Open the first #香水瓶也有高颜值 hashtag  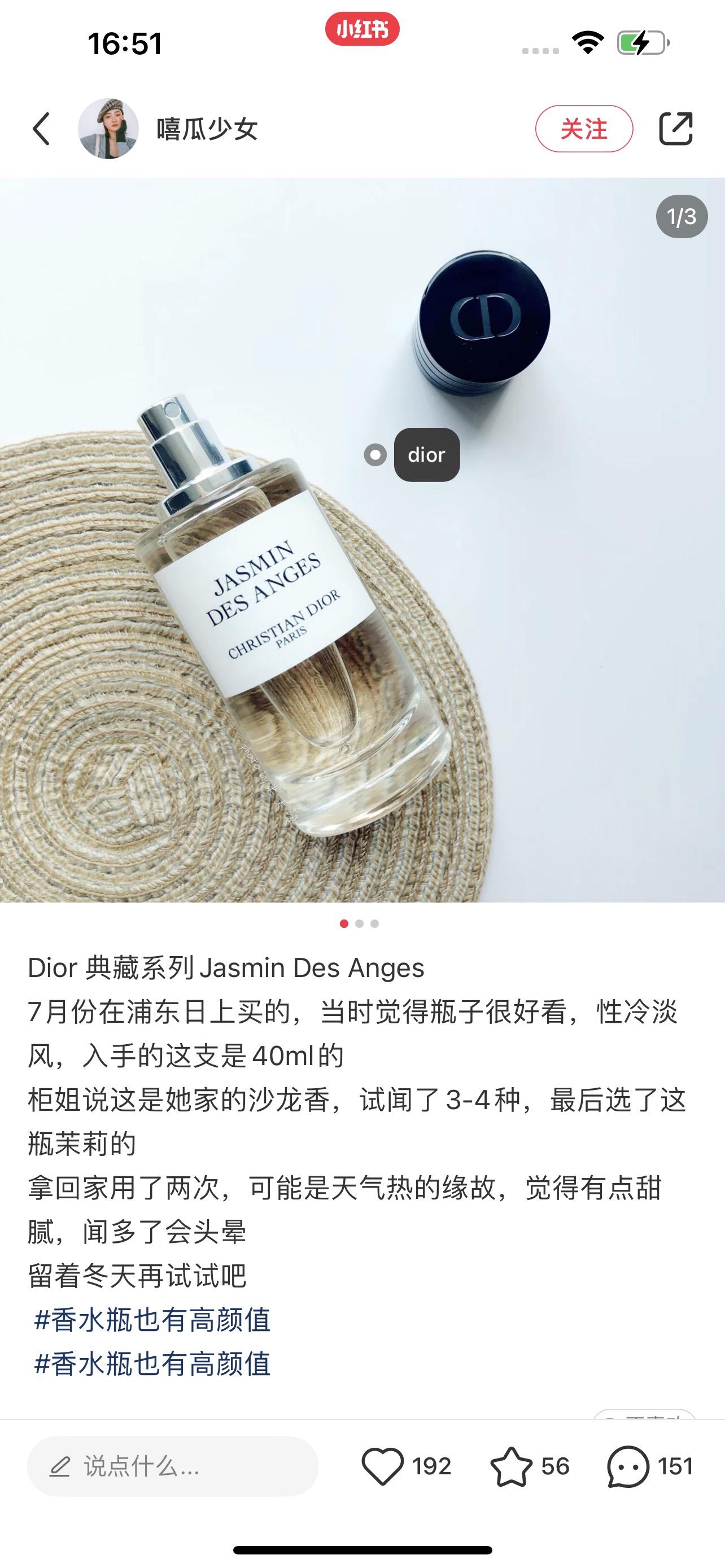click(152, 1320)
